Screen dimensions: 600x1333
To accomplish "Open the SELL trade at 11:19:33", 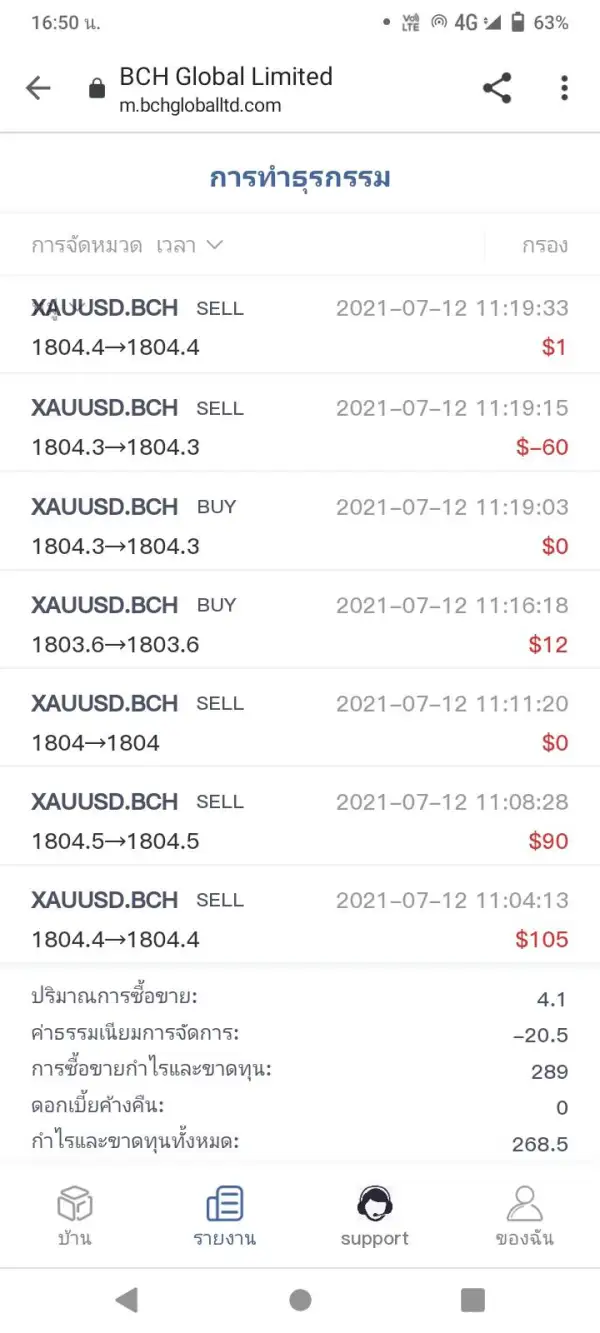I will (300, 327).
